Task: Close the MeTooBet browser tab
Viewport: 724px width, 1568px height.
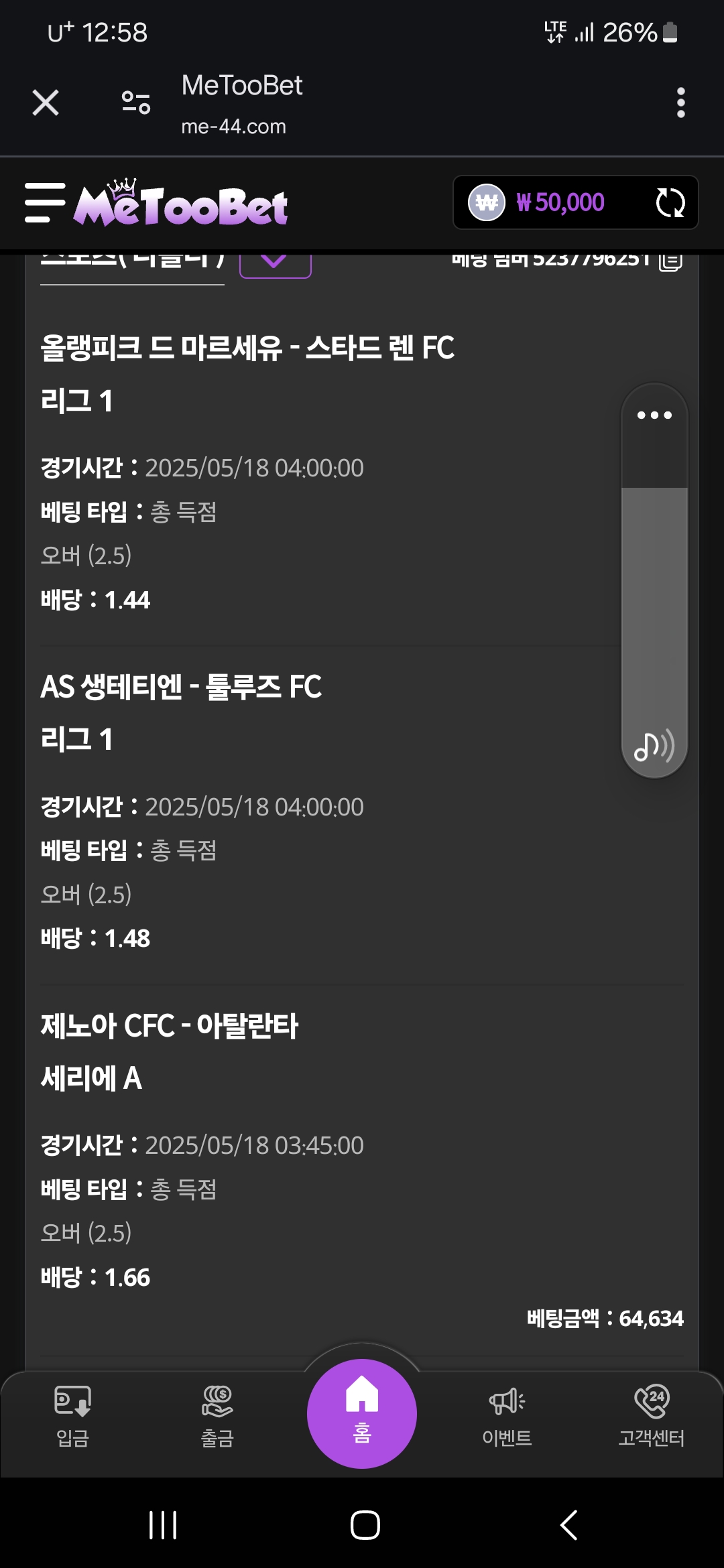Action: [x=46, y=103]
